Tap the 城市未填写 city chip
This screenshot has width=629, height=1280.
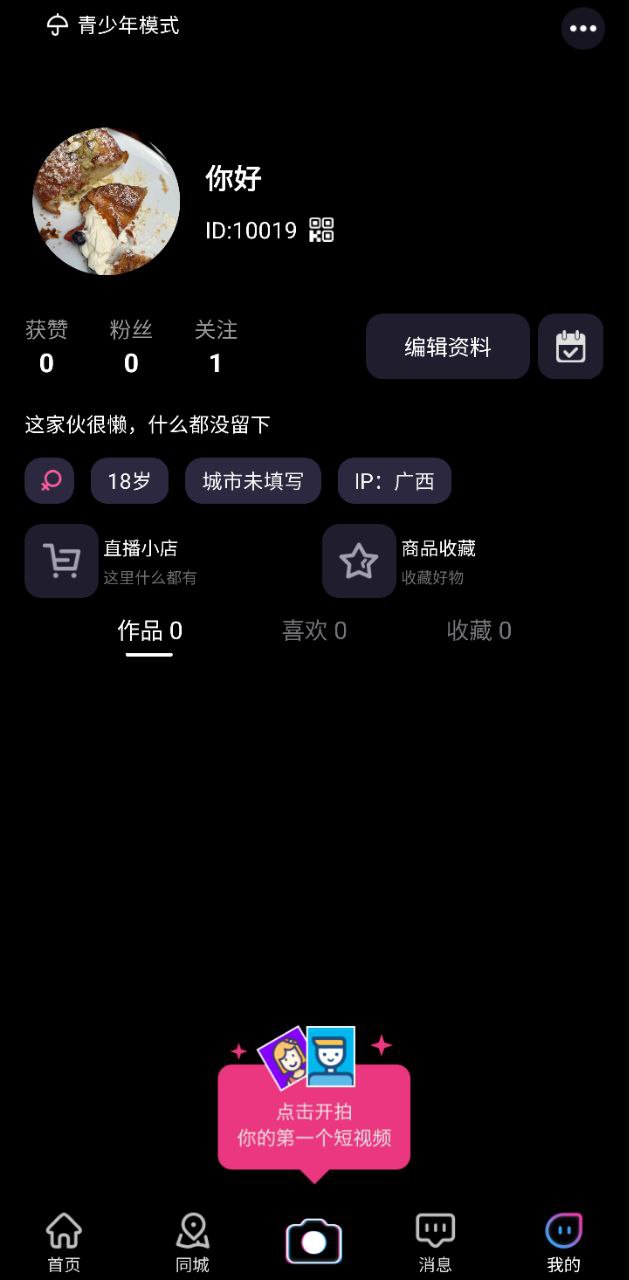(252, 481)
